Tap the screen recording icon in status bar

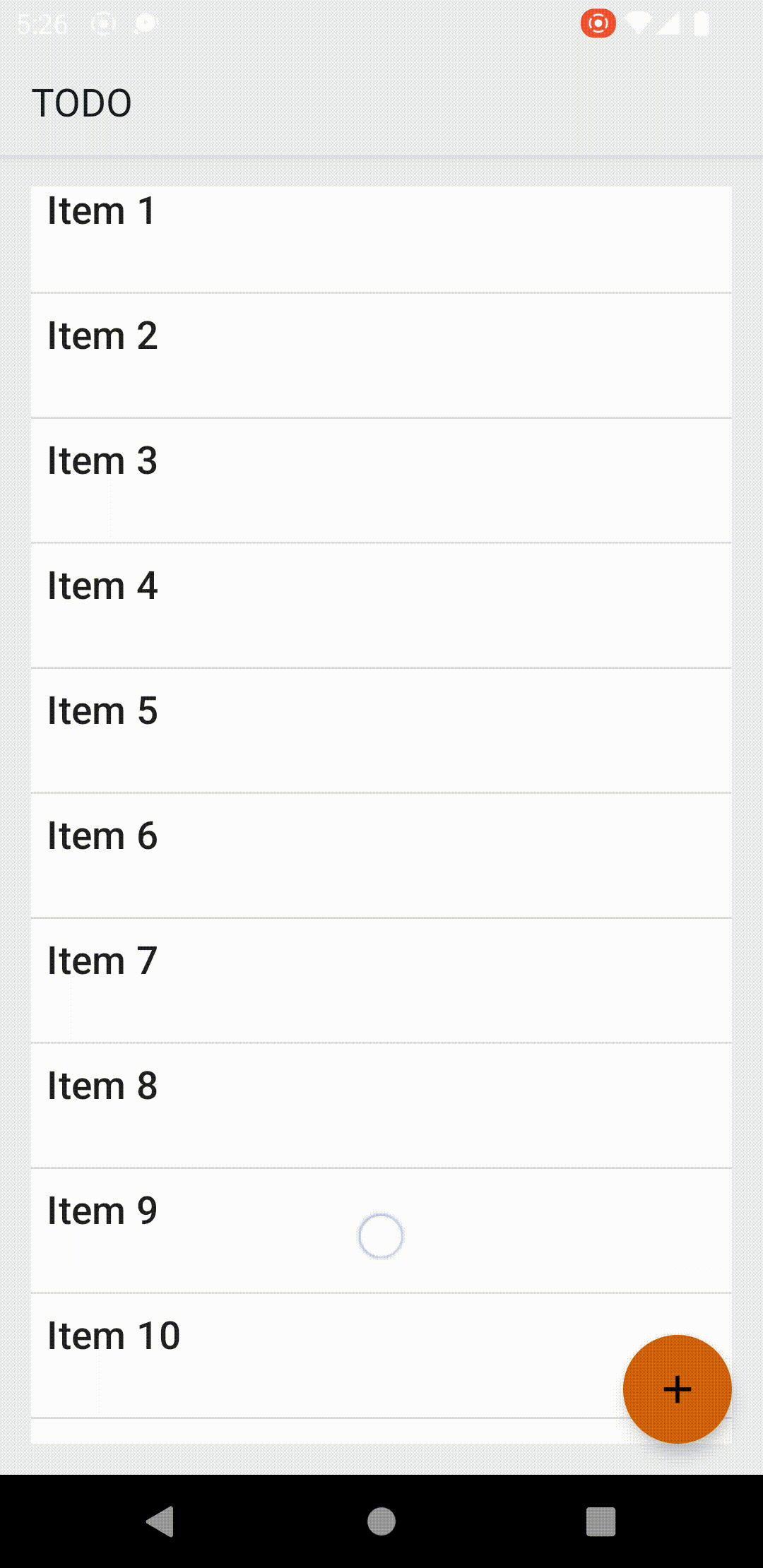(598, 23)
